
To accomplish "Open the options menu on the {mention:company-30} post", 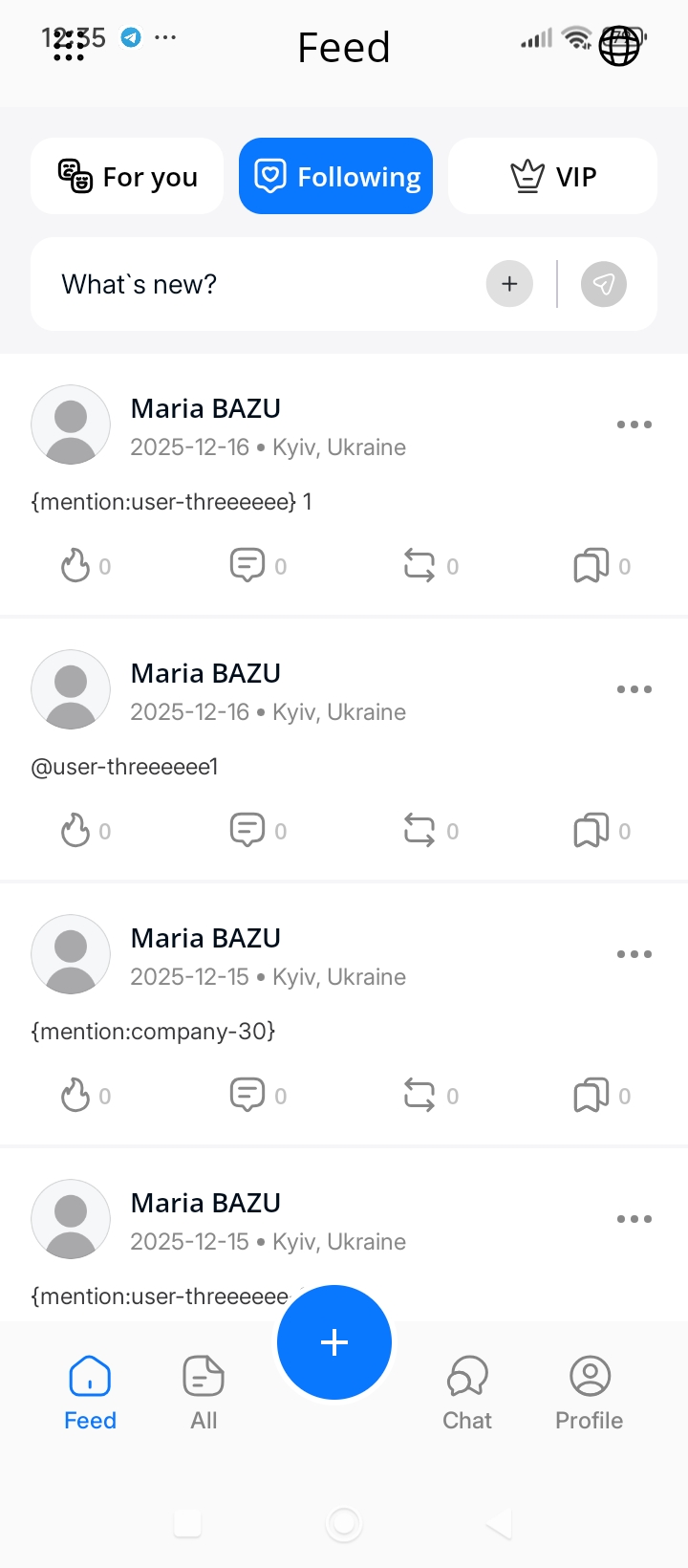I will (634, 954).
